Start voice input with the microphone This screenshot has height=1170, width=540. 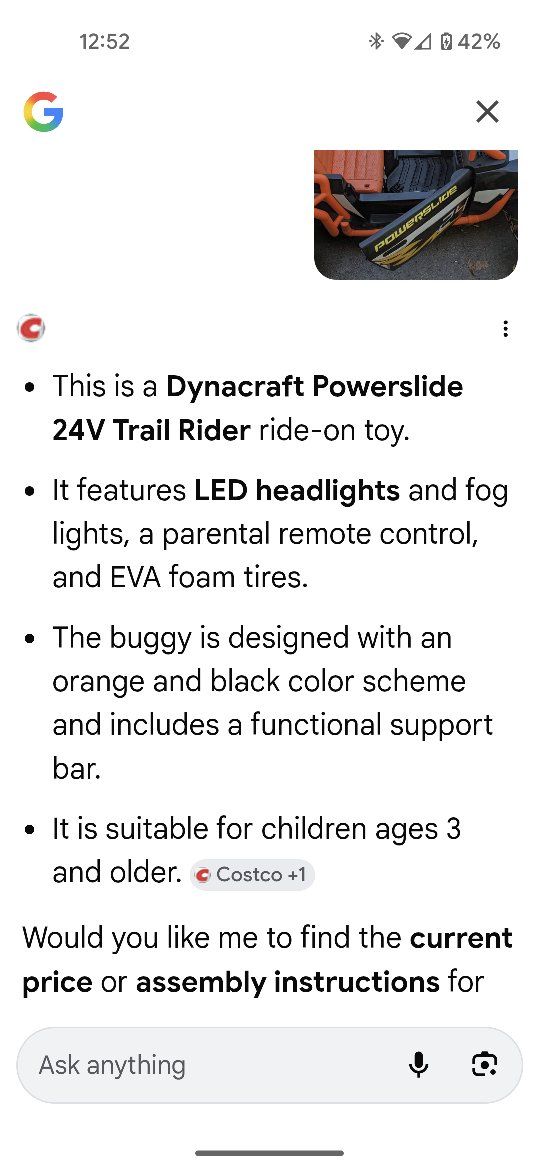pyautogui.click(x=419, y=1065)
